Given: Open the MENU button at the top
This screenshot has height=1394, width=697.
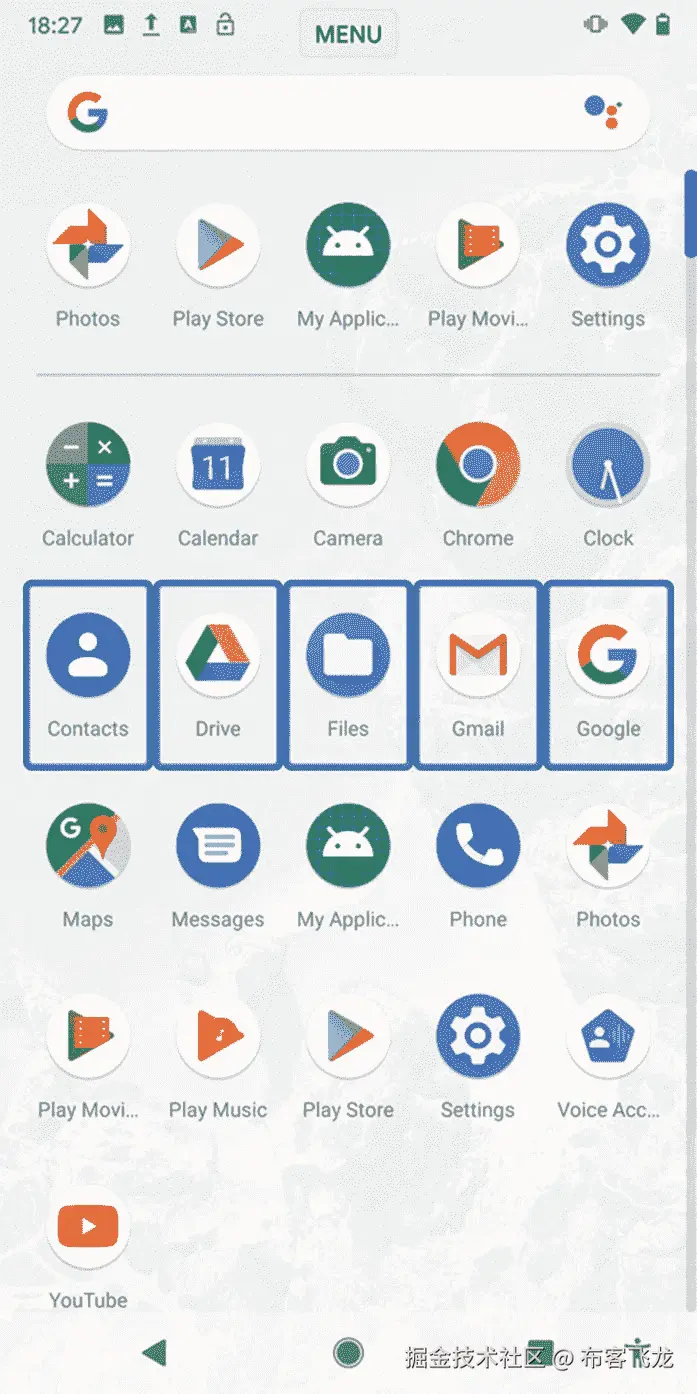Looking at the screenshot, I should click(348, 35).
